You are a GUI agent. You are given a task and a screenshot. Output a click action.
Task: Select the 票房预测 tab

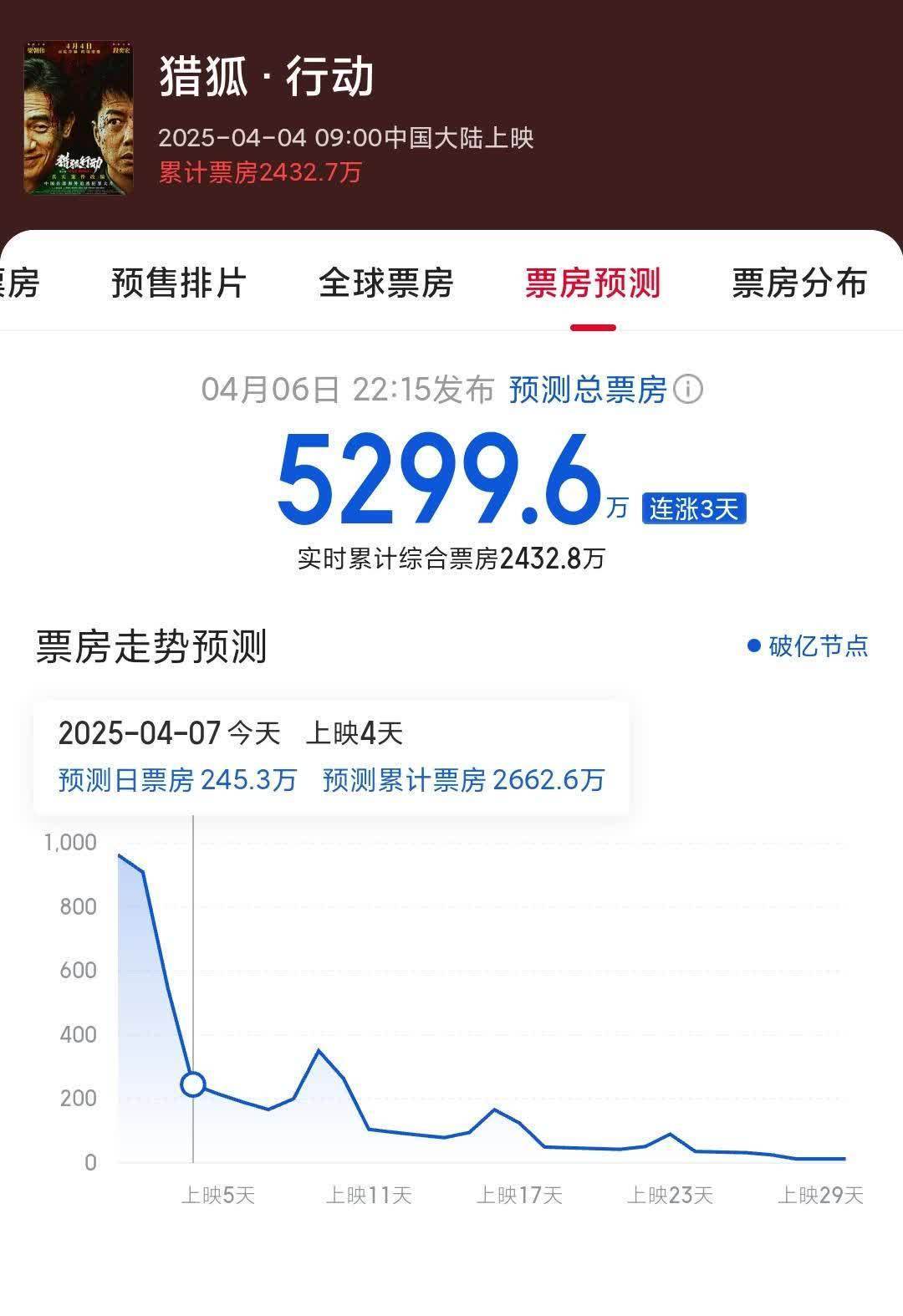(x=593, y=283)
